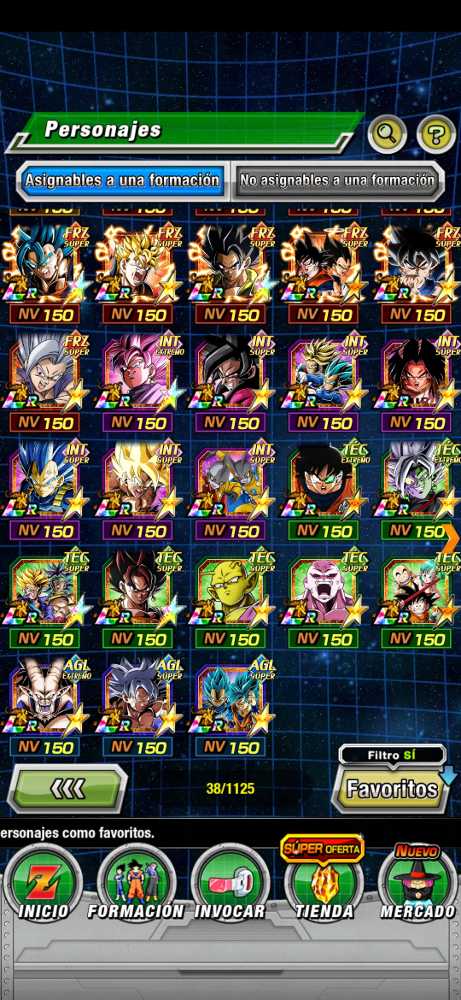Image resolution: width=461 pixels, height=1000 pixels.
Task: Toggle the Filtro SÍ setting
Action: click(392, 755)
